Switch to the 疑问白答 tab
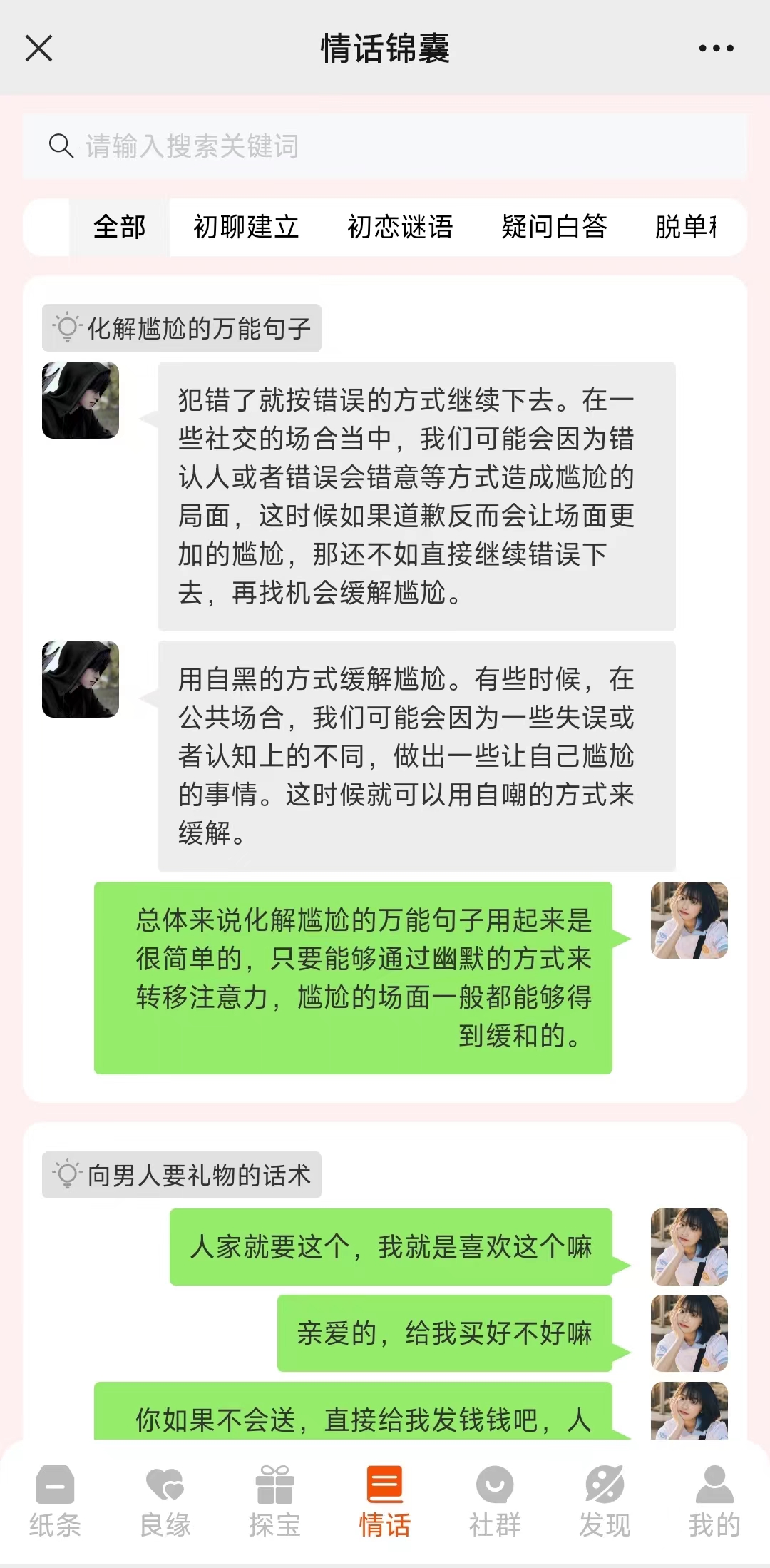This screenshot has height=1568, width=770. (554, 227)
